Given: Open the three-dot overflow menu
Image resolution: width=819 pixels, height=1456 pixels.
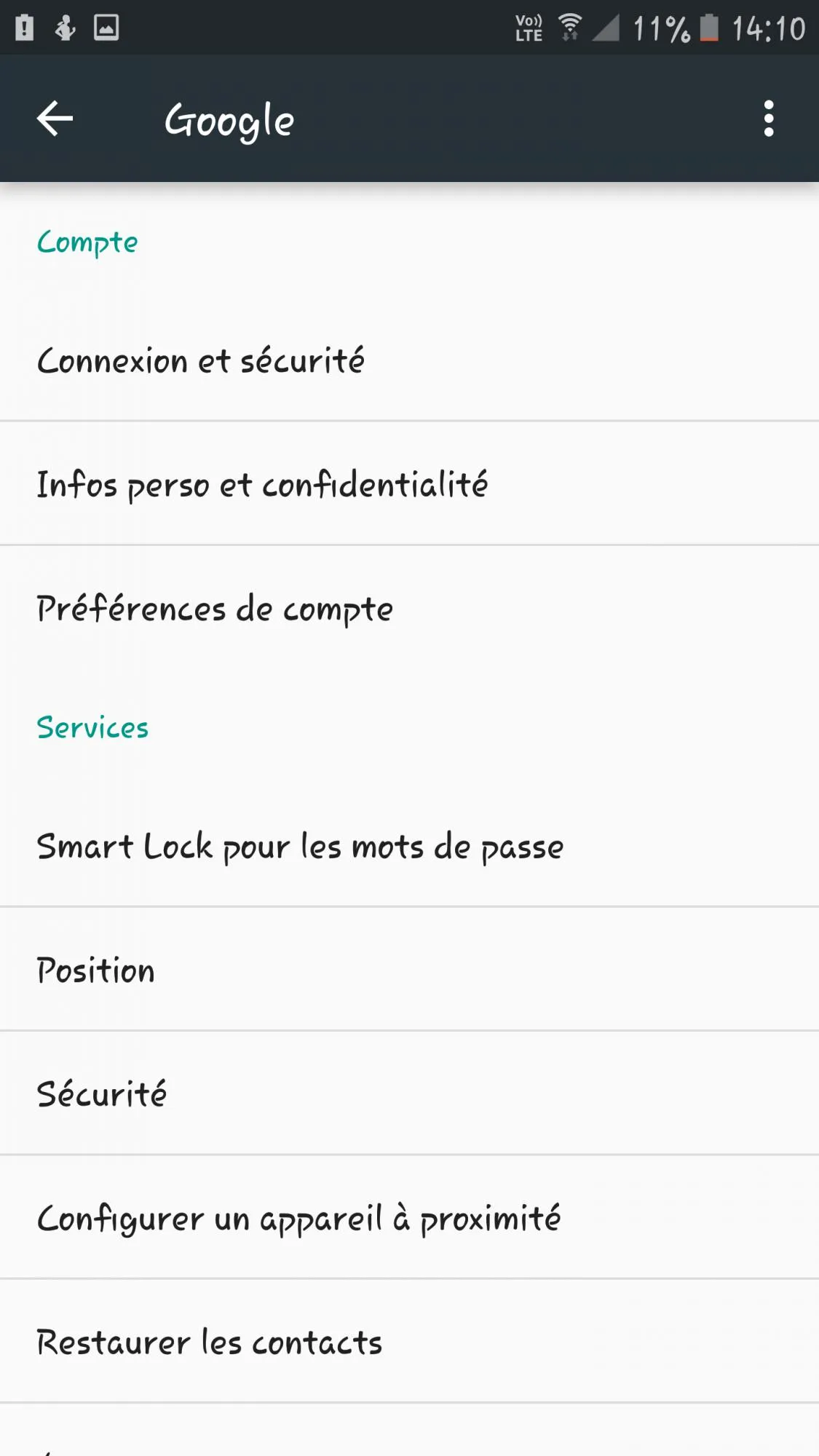Looking at the screenshot, I should pyautogui.click(x=768, y=119).
